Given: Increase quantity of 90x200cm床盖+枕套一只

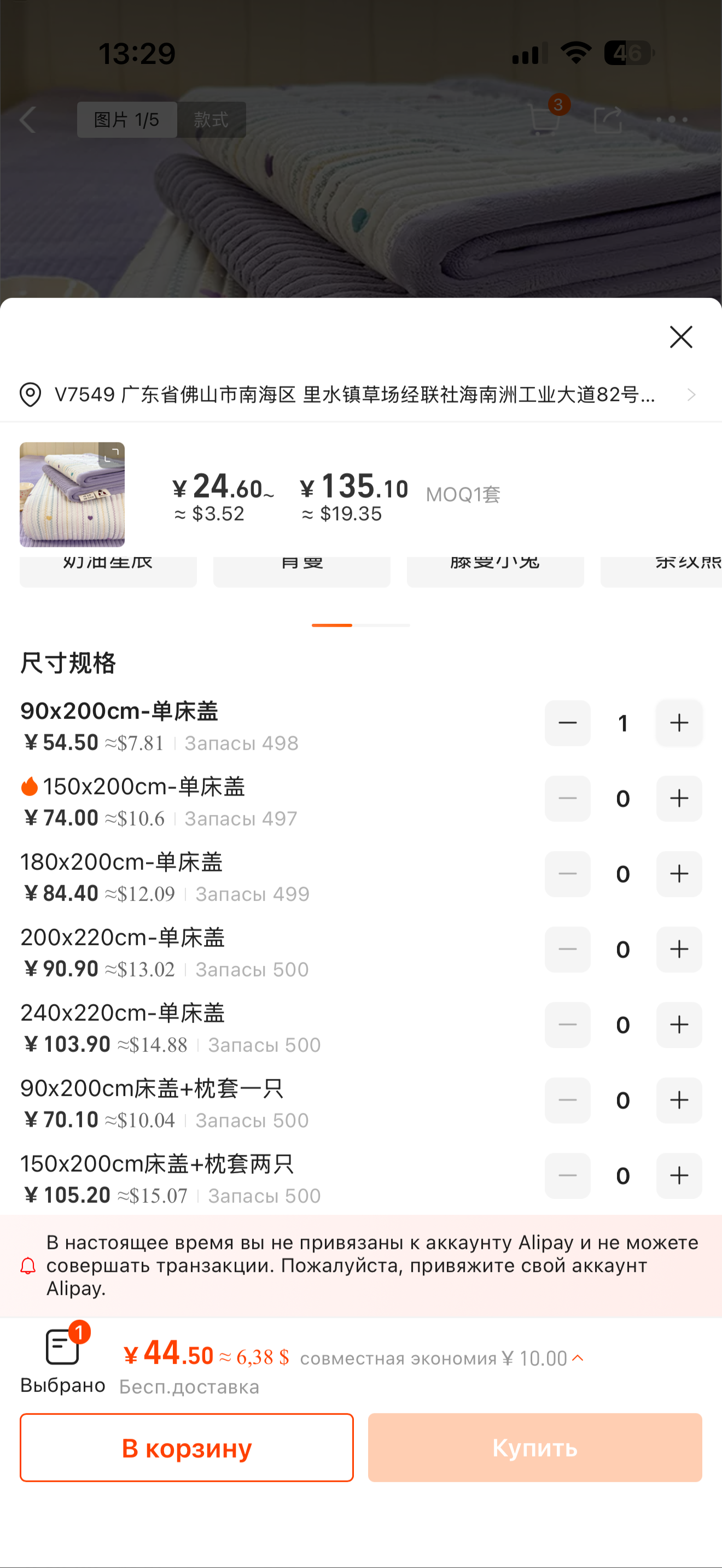Looking at the screenshot, I should click(x=679, y=1101).
